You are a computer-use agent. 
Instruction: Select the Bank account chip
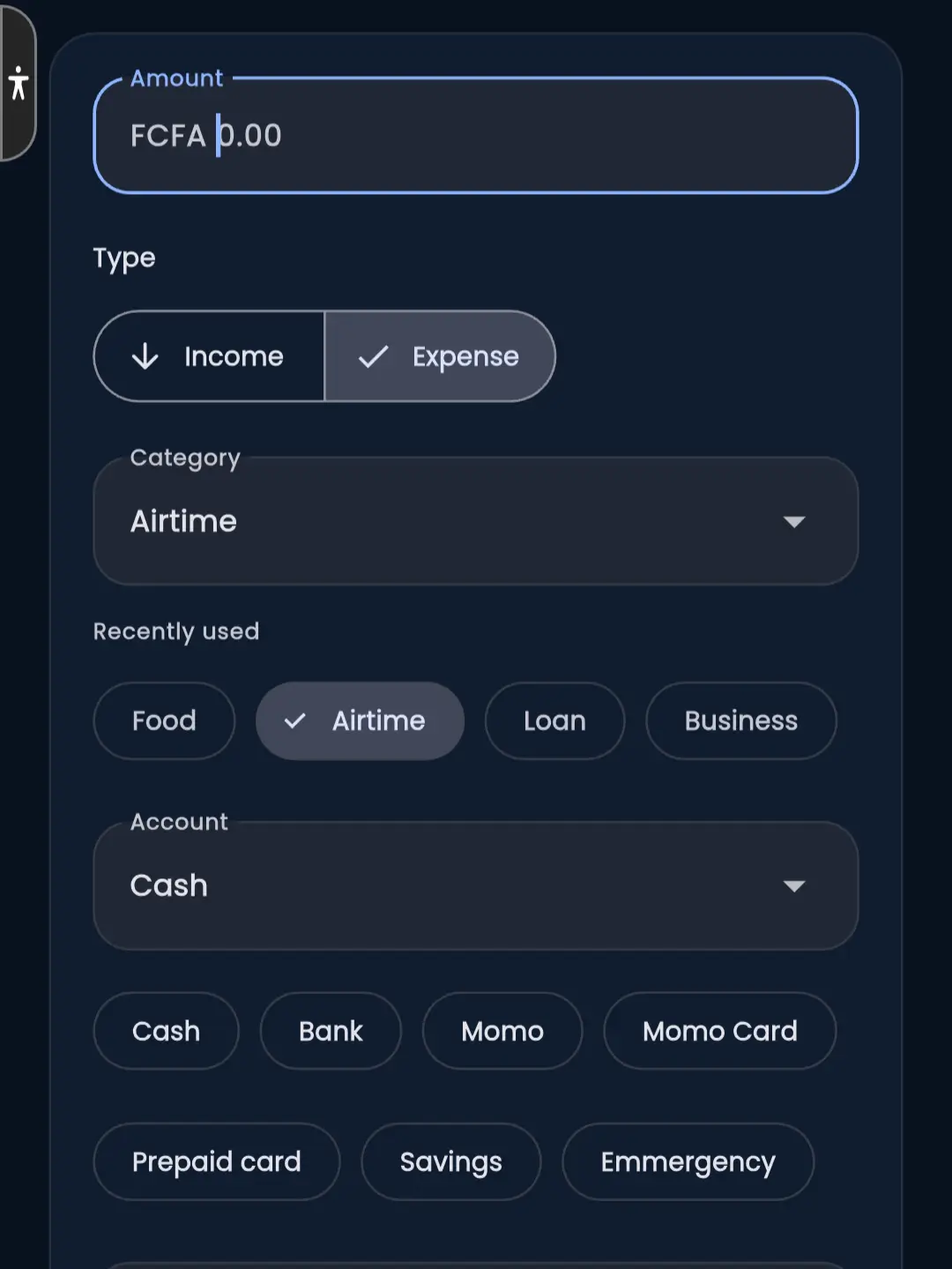coord(331,1031)
